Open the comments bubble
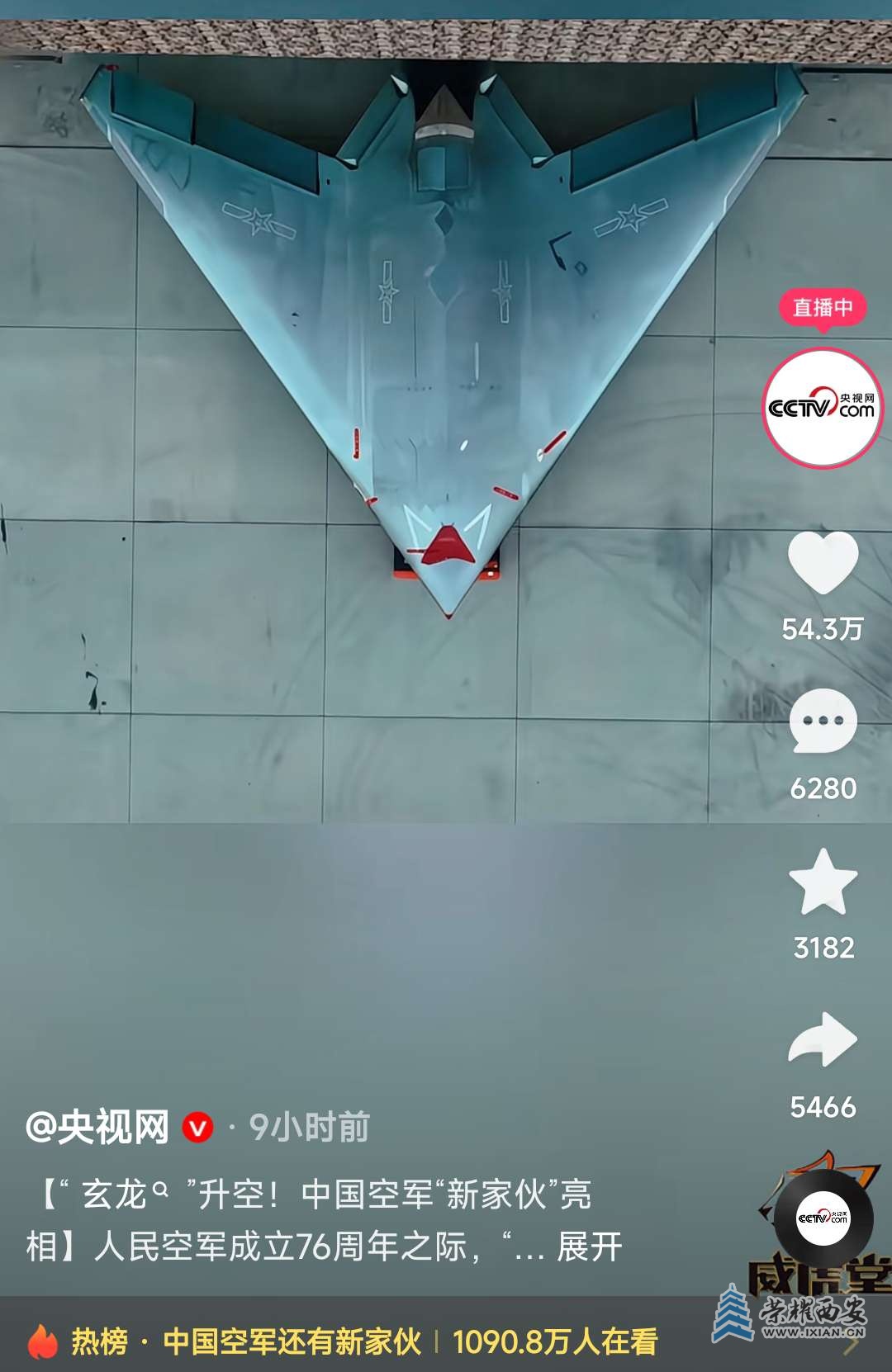 [x=823, y=721]
